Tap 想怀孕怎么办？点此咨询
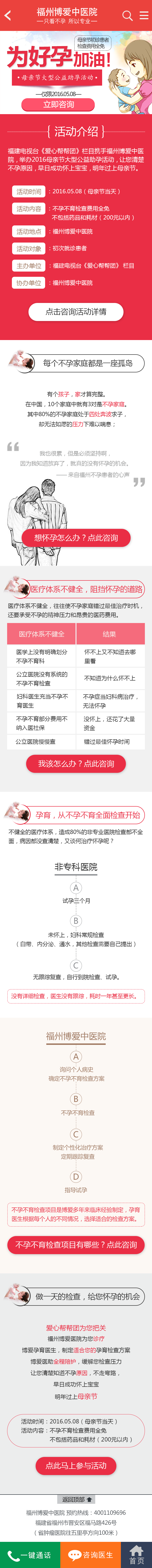The image size is (152, 1568). [76, 537]
